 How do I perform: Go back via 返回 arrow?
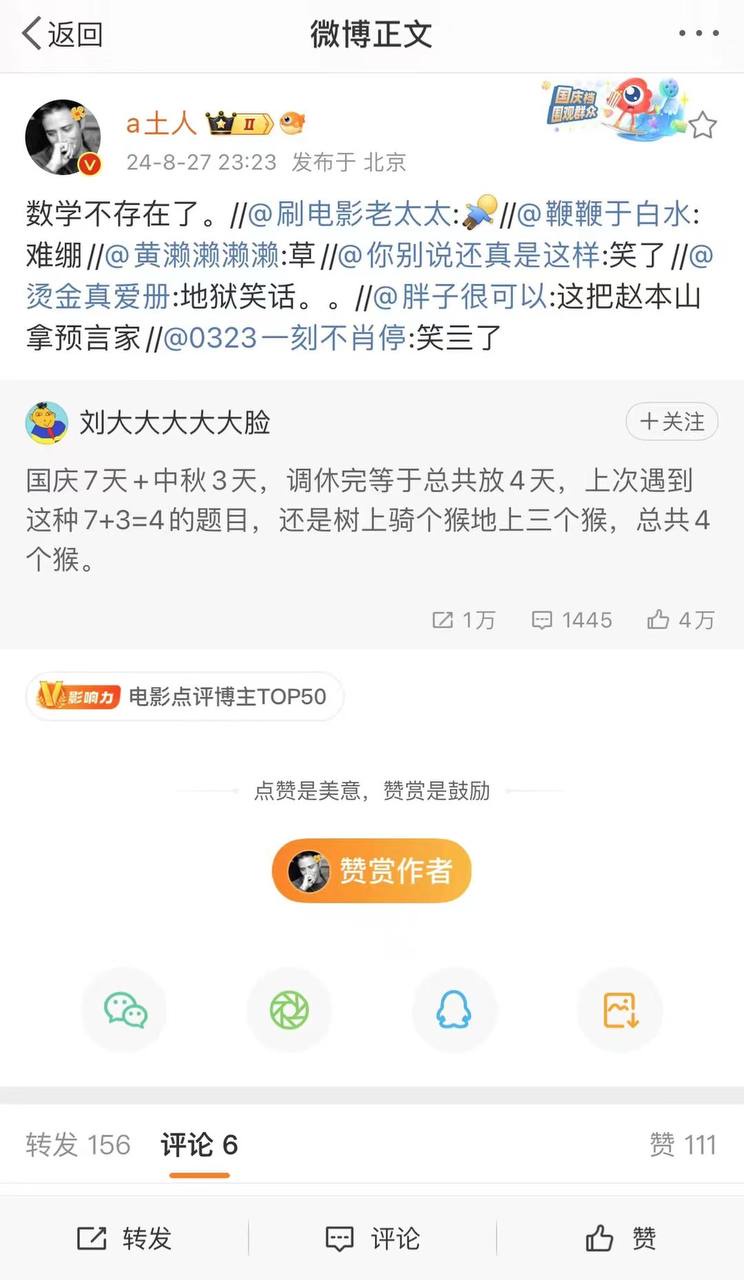(x=62, y=34)
